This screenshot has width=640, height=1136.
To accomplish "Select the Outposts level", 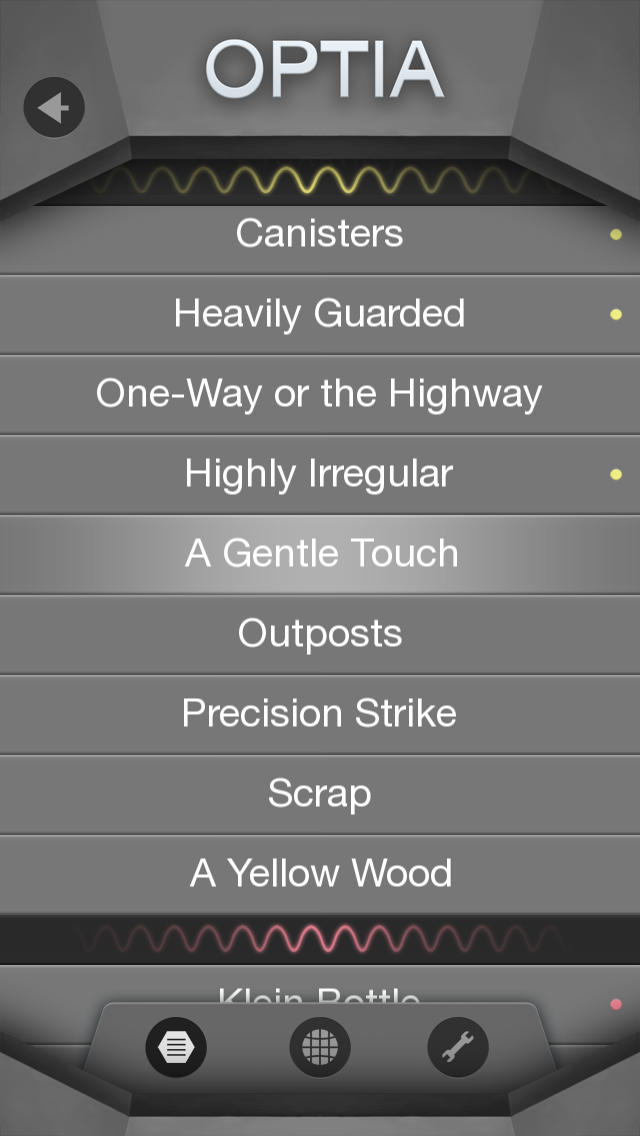I will point(320,634).
